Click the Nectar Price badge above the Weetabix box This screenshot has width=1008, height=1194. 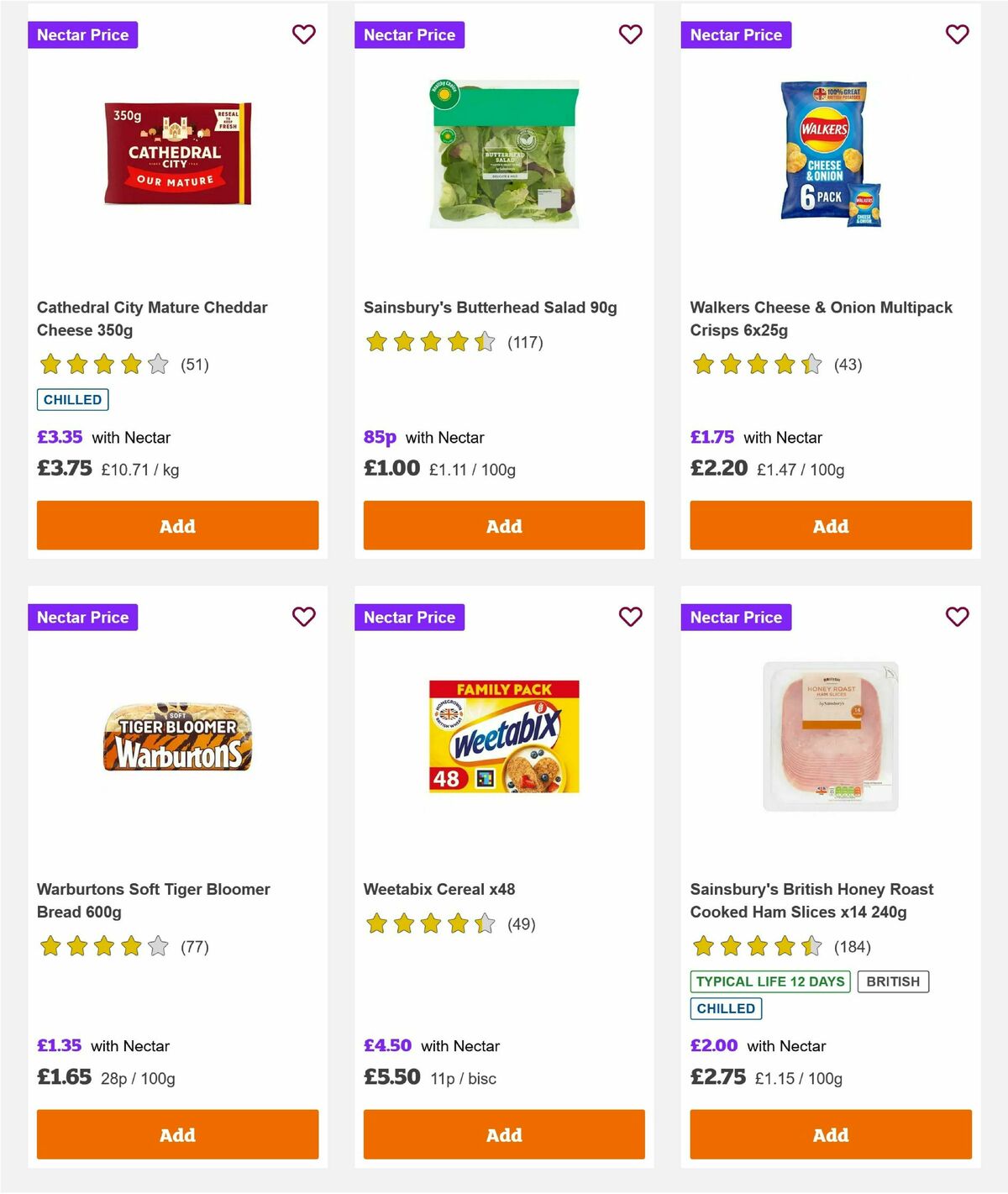click(x=409, y=617)
